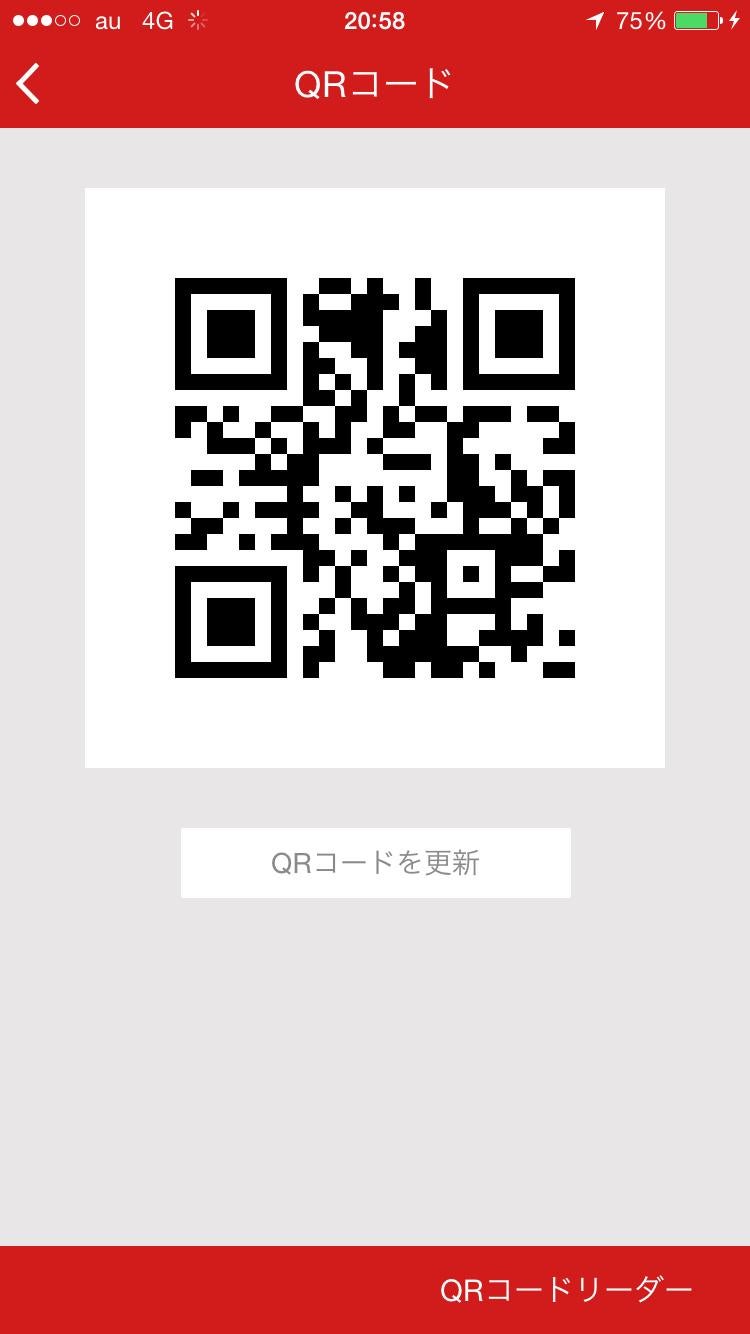Tap the center of the QR code
750x1334 pixels.
tap(375, 476)
